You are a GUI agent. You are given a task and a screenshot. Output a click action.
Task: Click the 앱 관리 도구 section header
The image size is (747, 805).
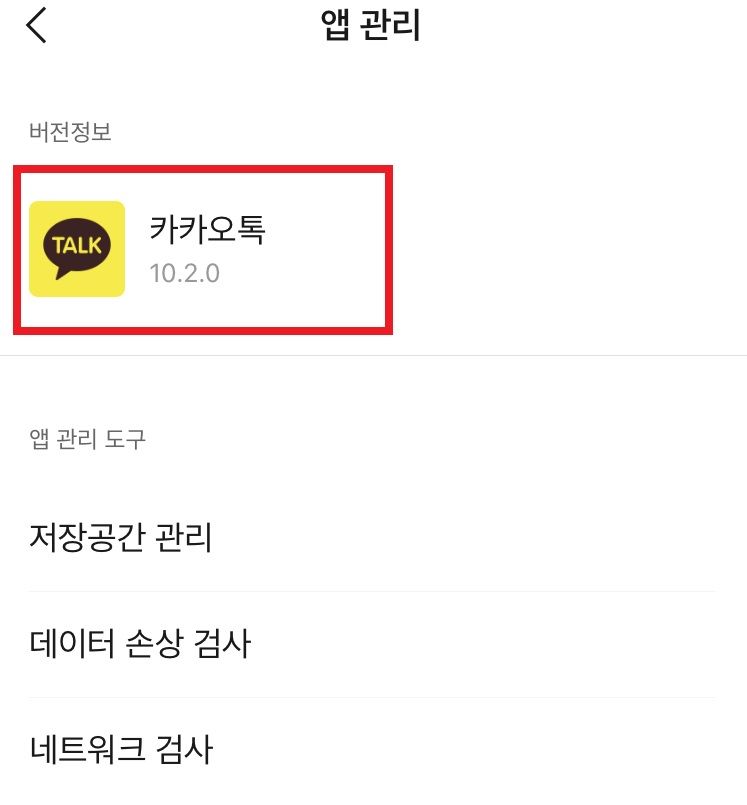click(x=84, y=438)
